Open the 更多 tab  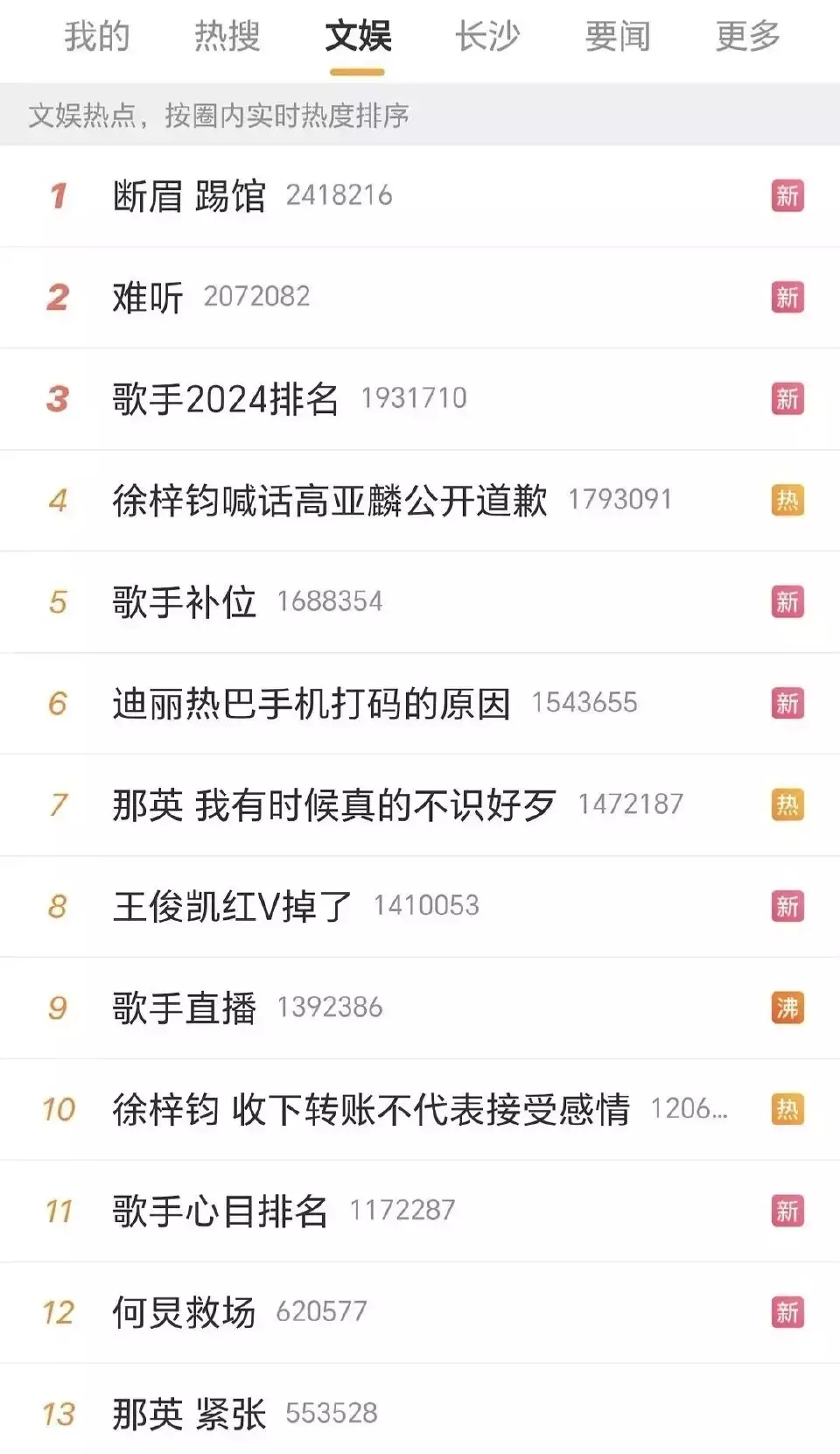pyautogui.click(x=748, y=37)
